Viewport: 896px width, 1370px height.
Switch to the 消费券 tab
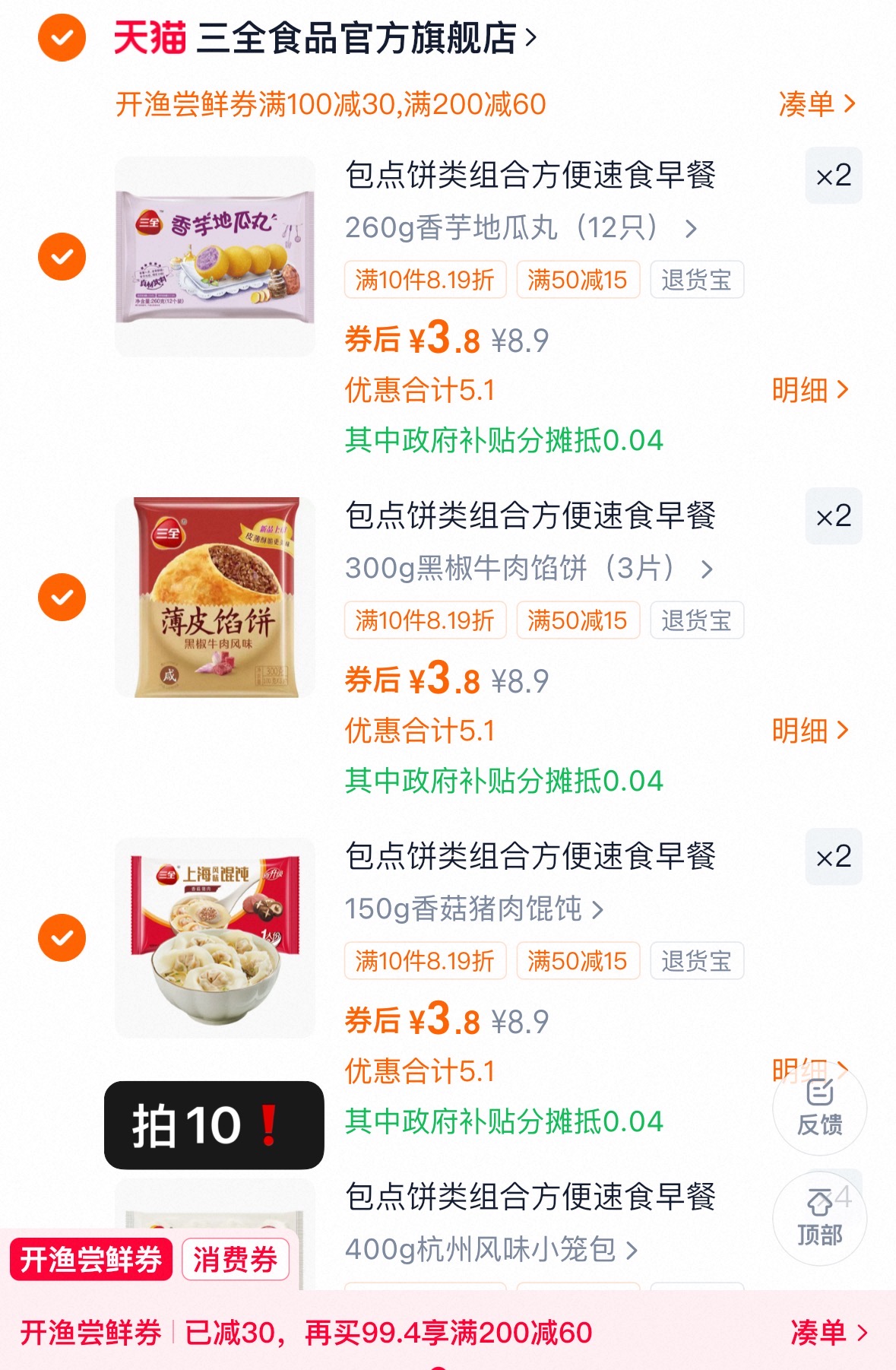point(235,1259)
